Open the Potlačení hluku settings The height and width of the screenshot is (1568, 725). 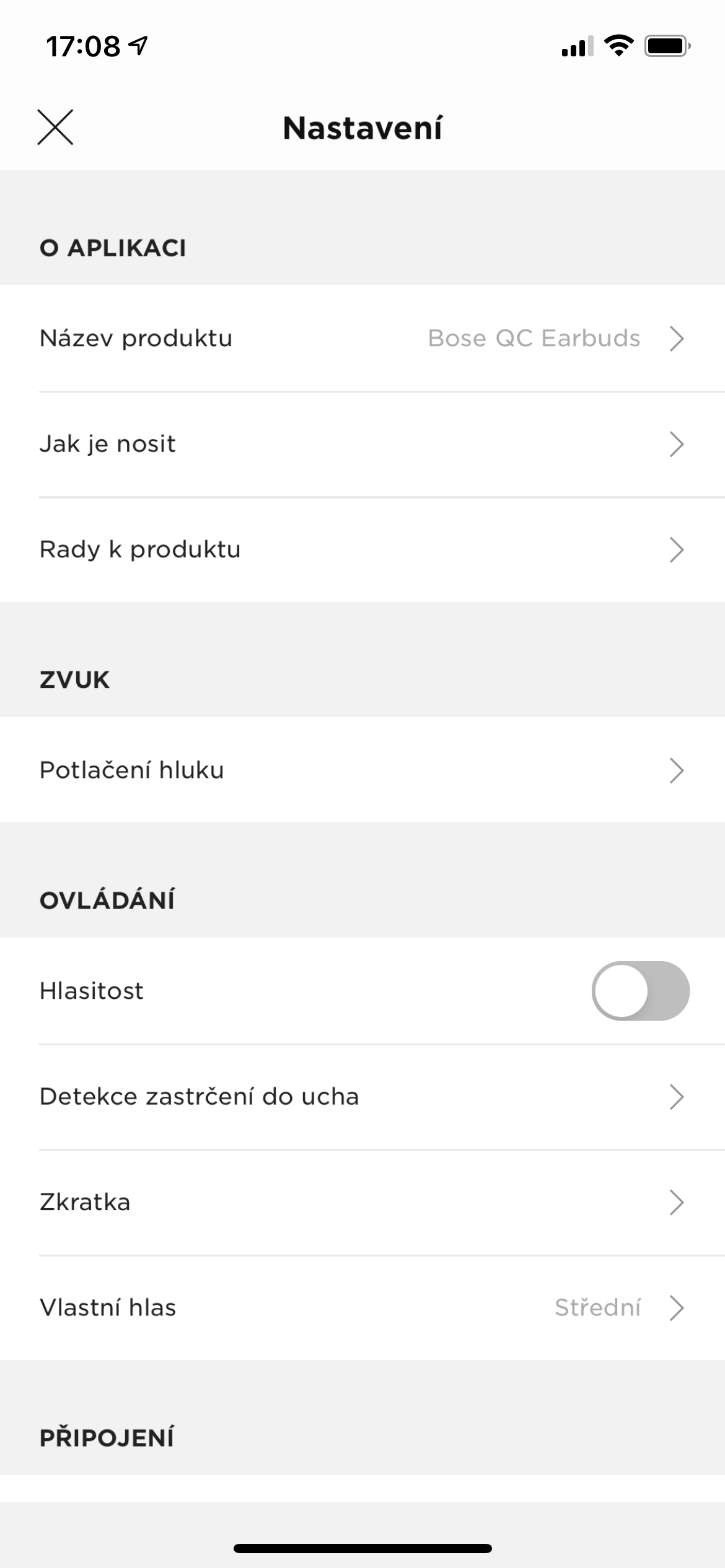(362, 770)
